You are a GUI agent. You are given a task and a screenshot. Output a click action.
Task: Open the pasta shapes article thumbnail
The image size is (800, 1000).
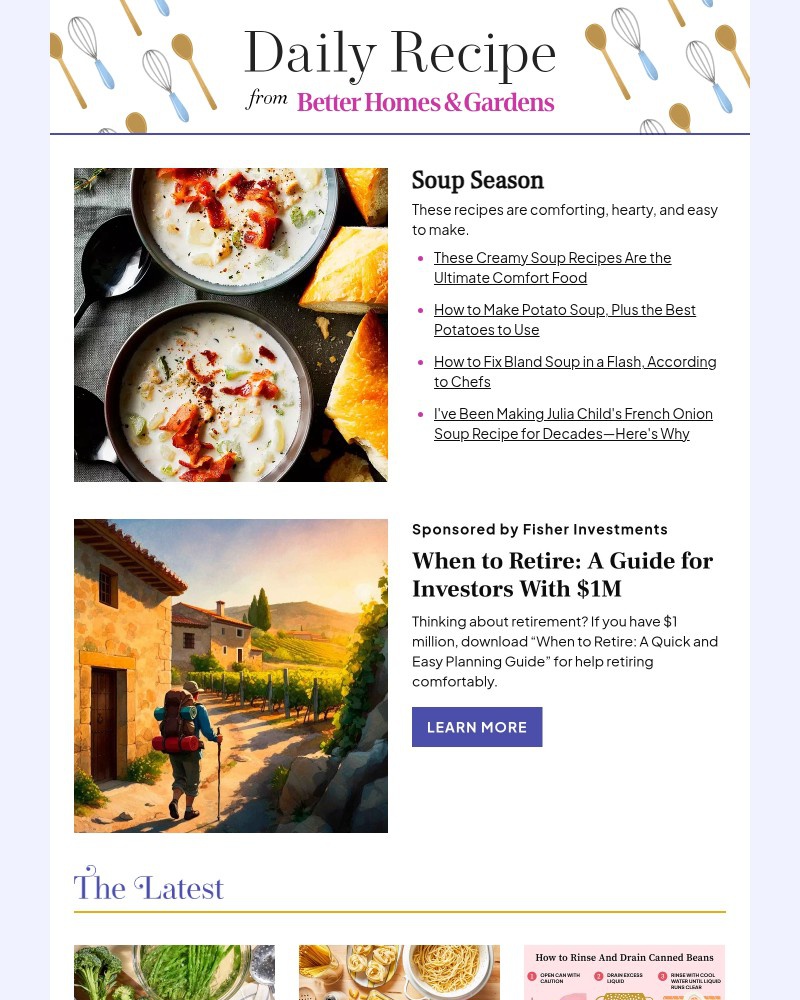(x=399, y=973)
